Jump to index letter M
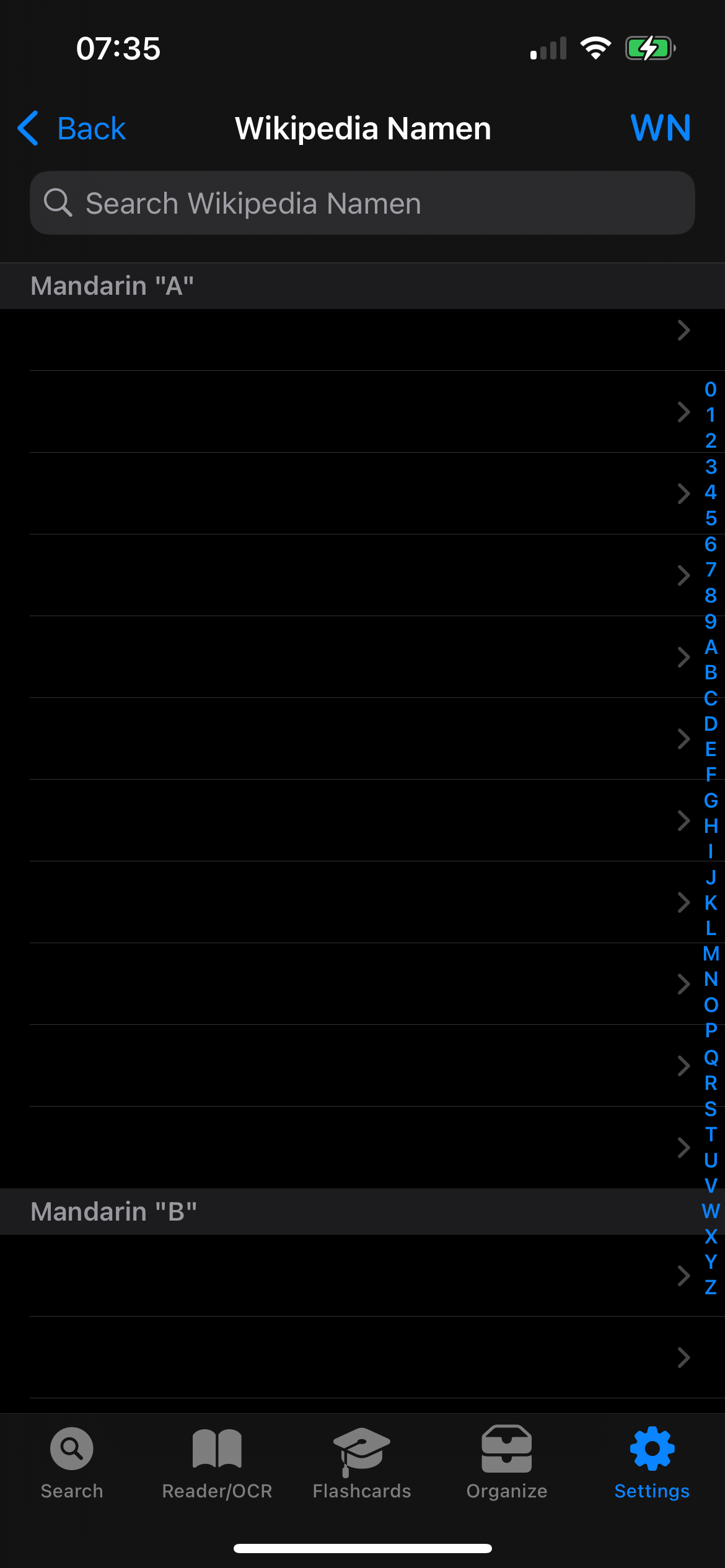The image size is (725, 1568). tap(711, 954)
